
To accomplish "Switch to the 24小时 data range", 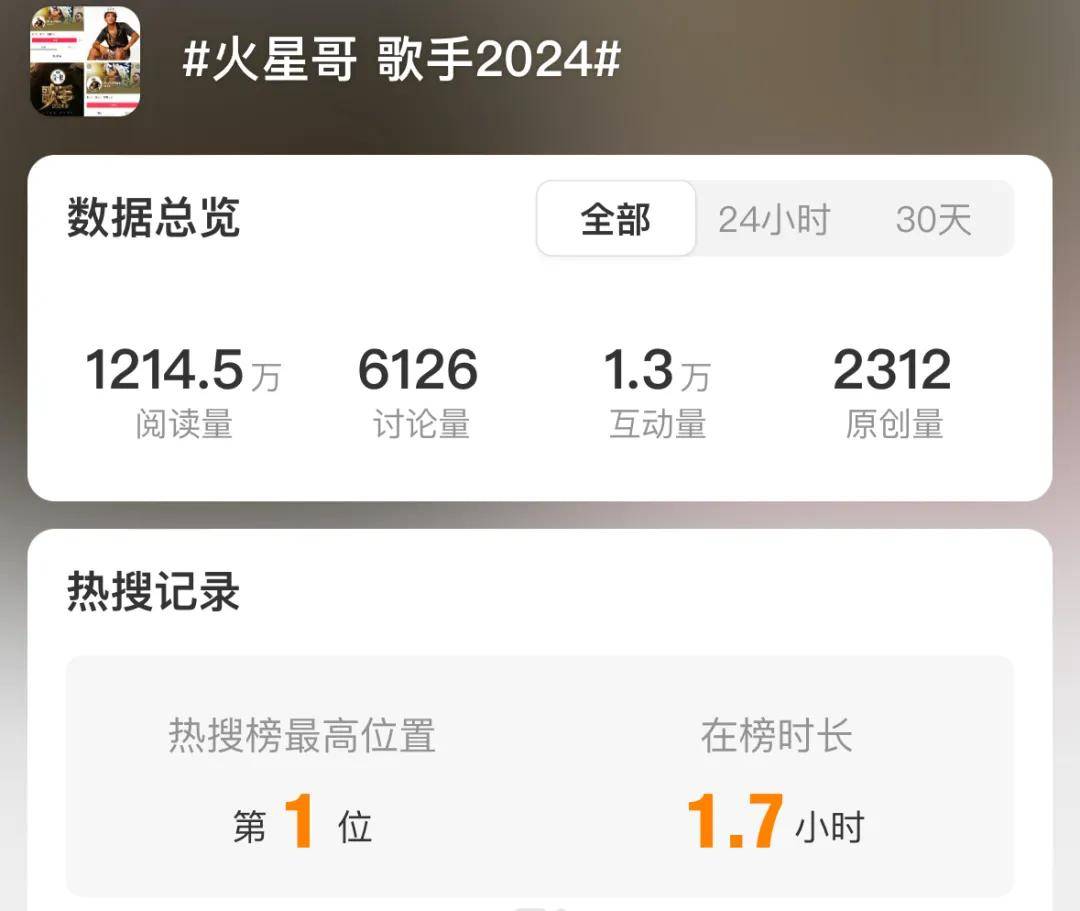I will coord(774,219).
